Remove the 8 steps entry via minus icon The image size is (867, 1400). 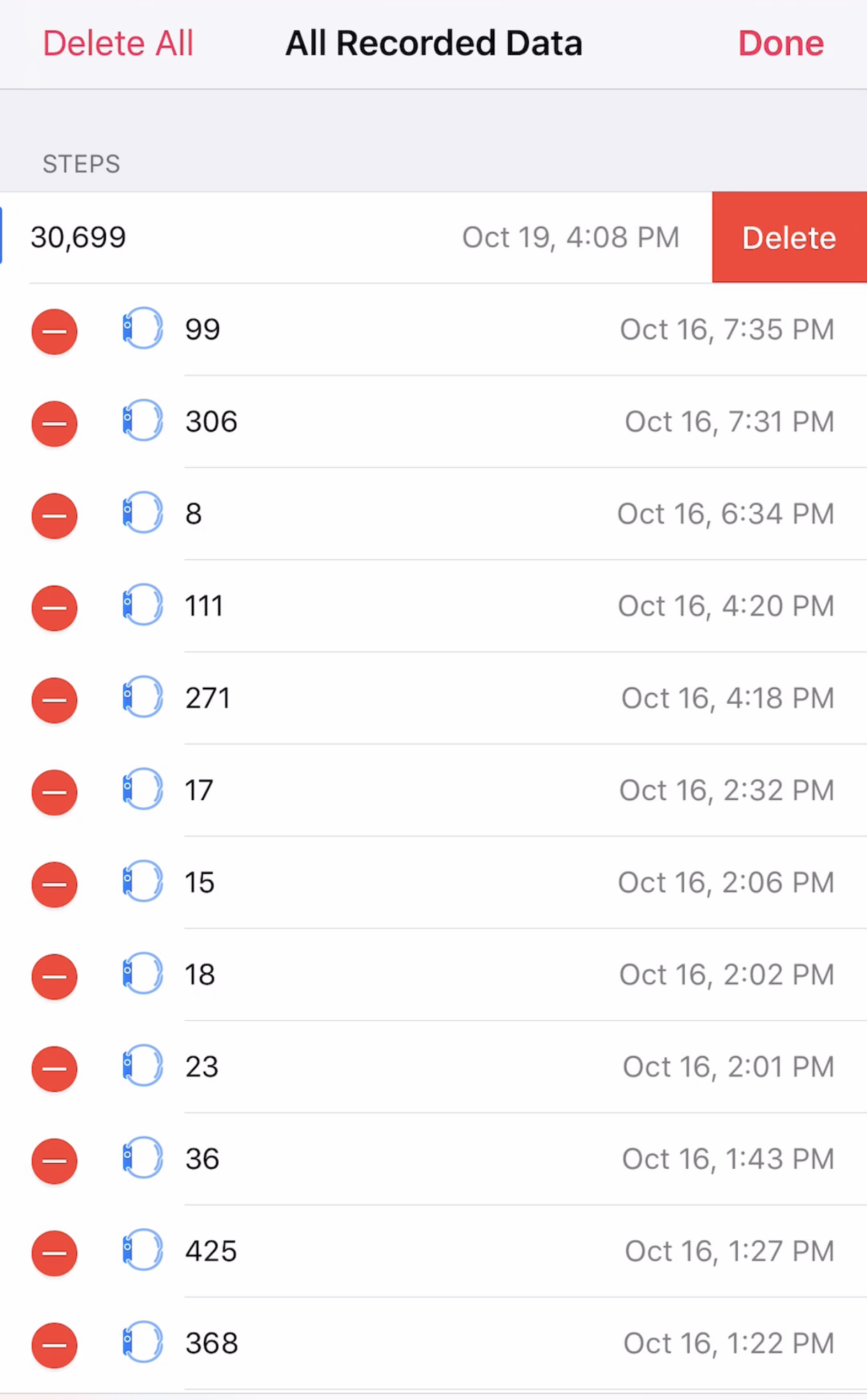(54, 515)
